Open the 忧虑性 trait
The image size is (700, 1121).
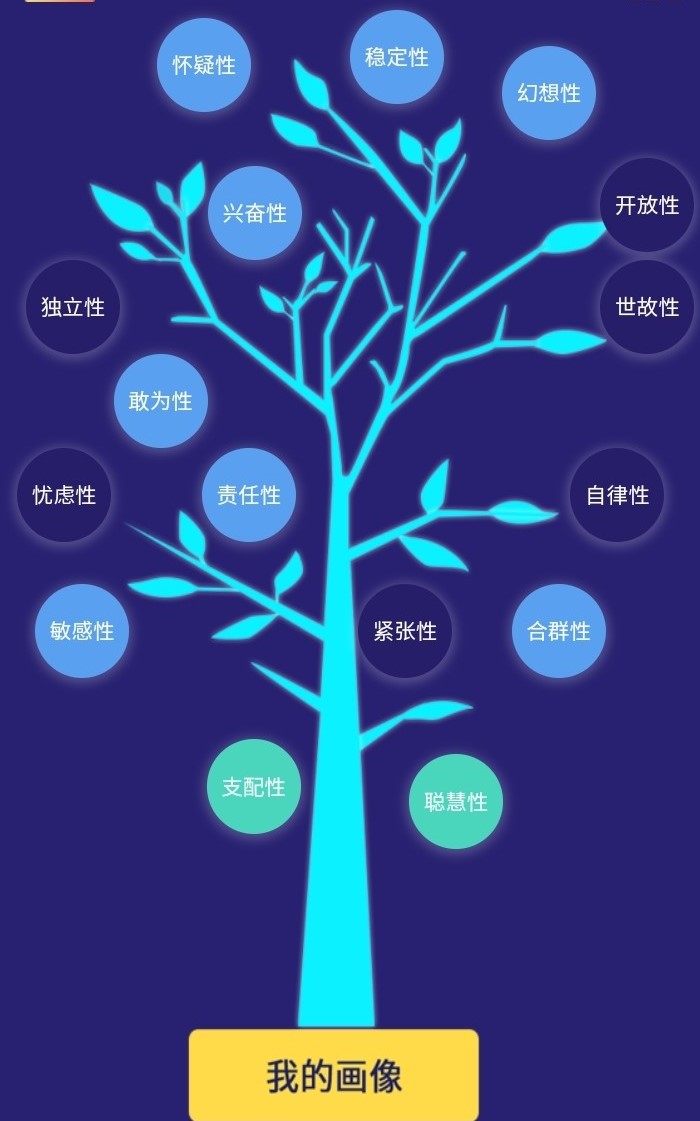click(64, 495)
